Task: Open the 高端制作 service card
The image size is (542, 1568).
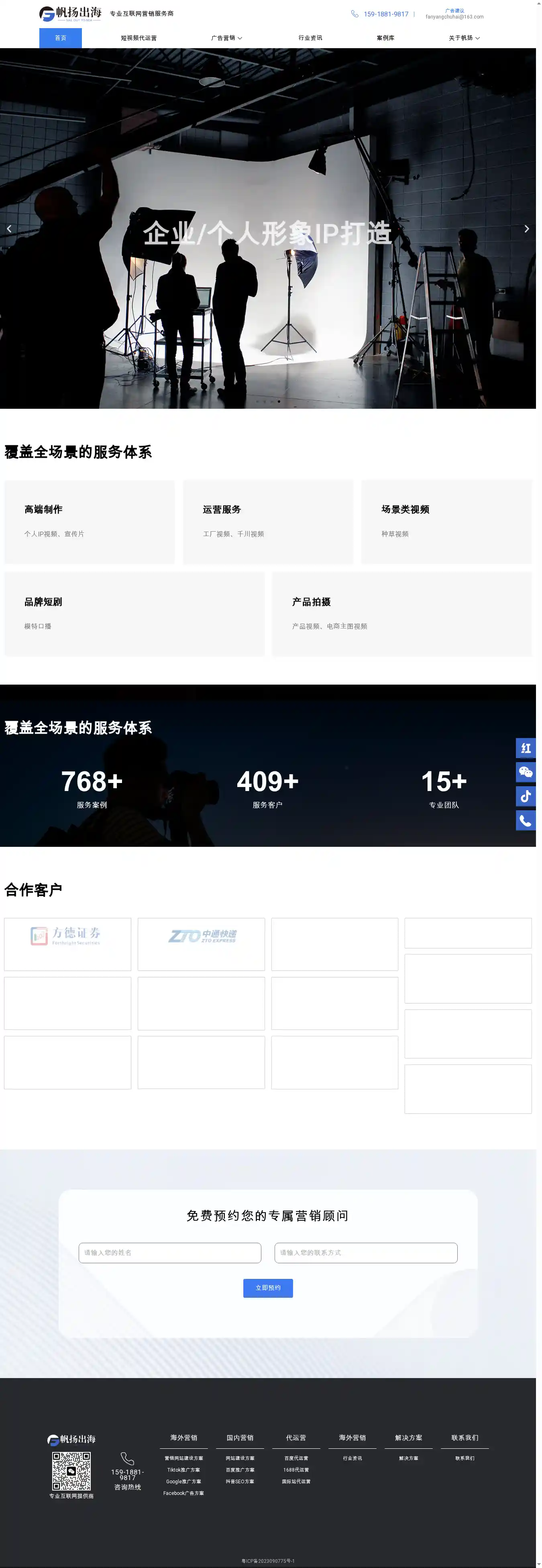Action: coord(90,521)
